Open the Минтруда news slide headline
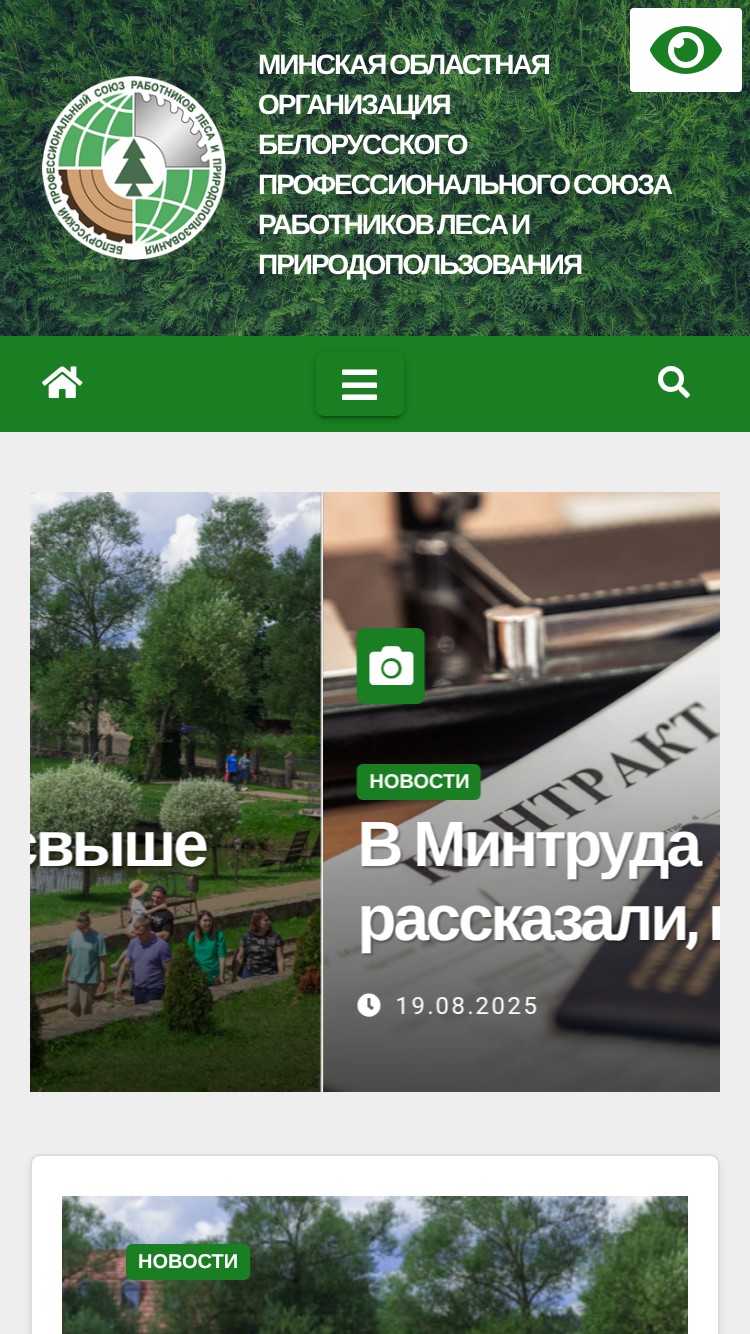Viewport: 750px width, 1334px height. point(538,882)
